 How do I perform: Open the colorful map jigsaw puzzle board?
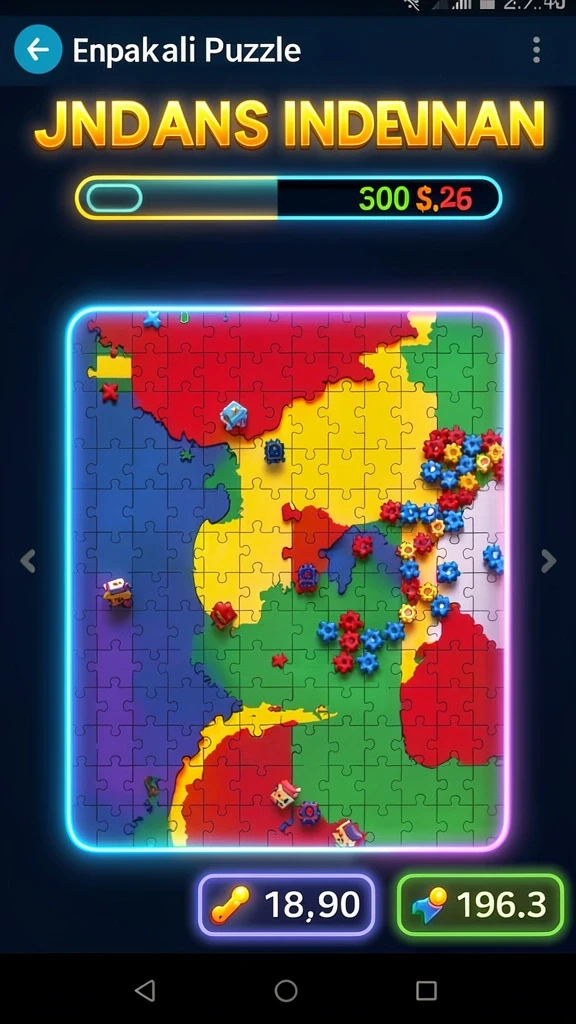288,579
